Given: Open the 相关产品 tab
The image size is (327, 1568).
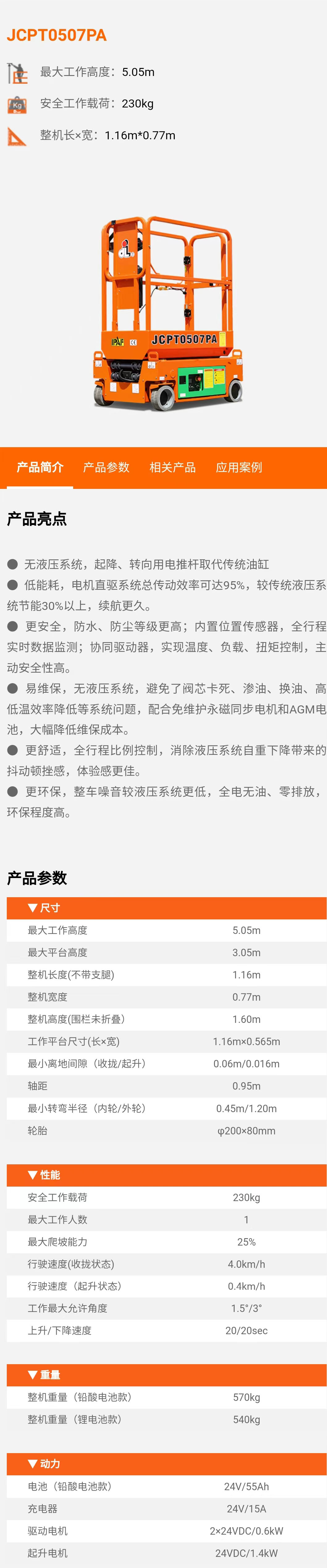Looking at the screenshot, I should (x=172, y=467).
